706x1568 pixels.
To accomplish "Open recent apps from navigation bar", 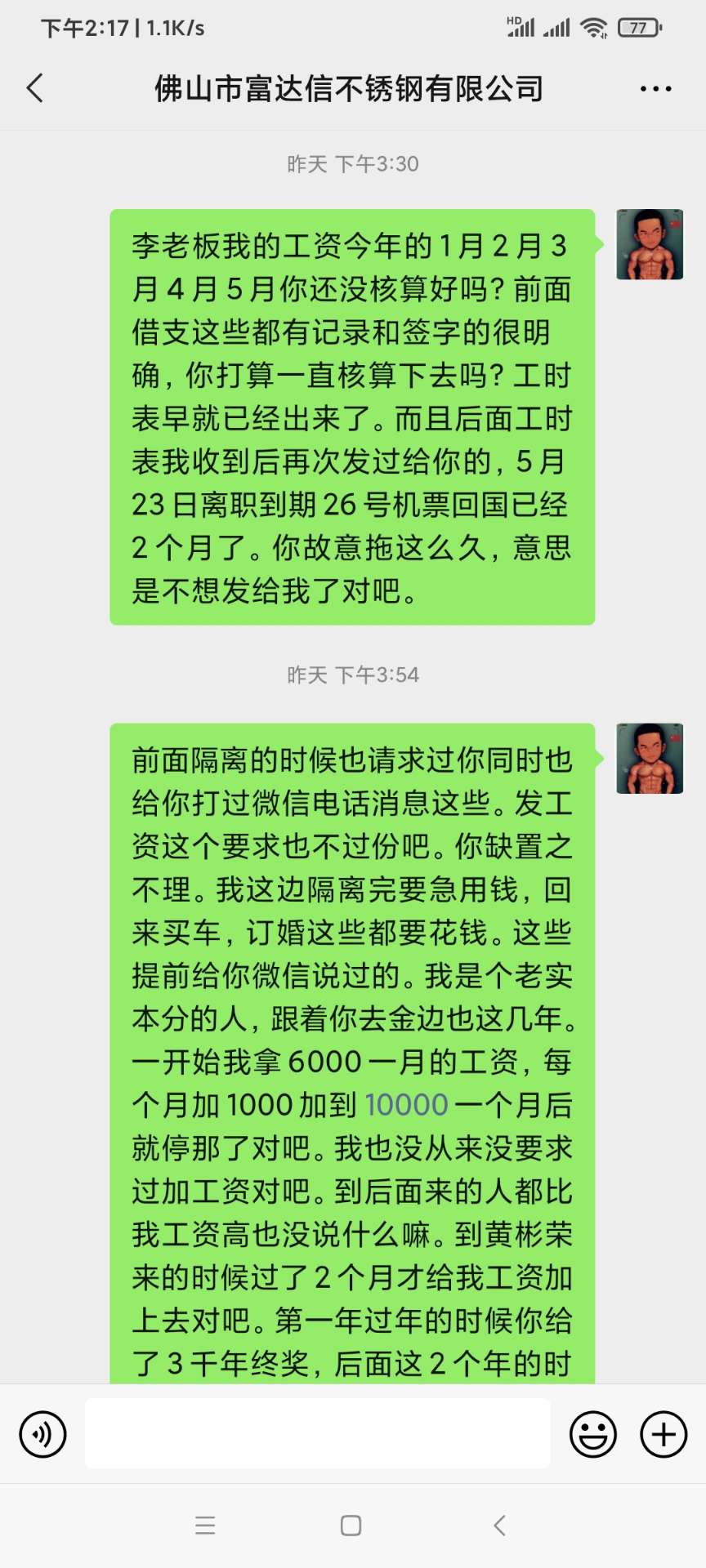I will pyautogui.click(x=205, y=1526).
